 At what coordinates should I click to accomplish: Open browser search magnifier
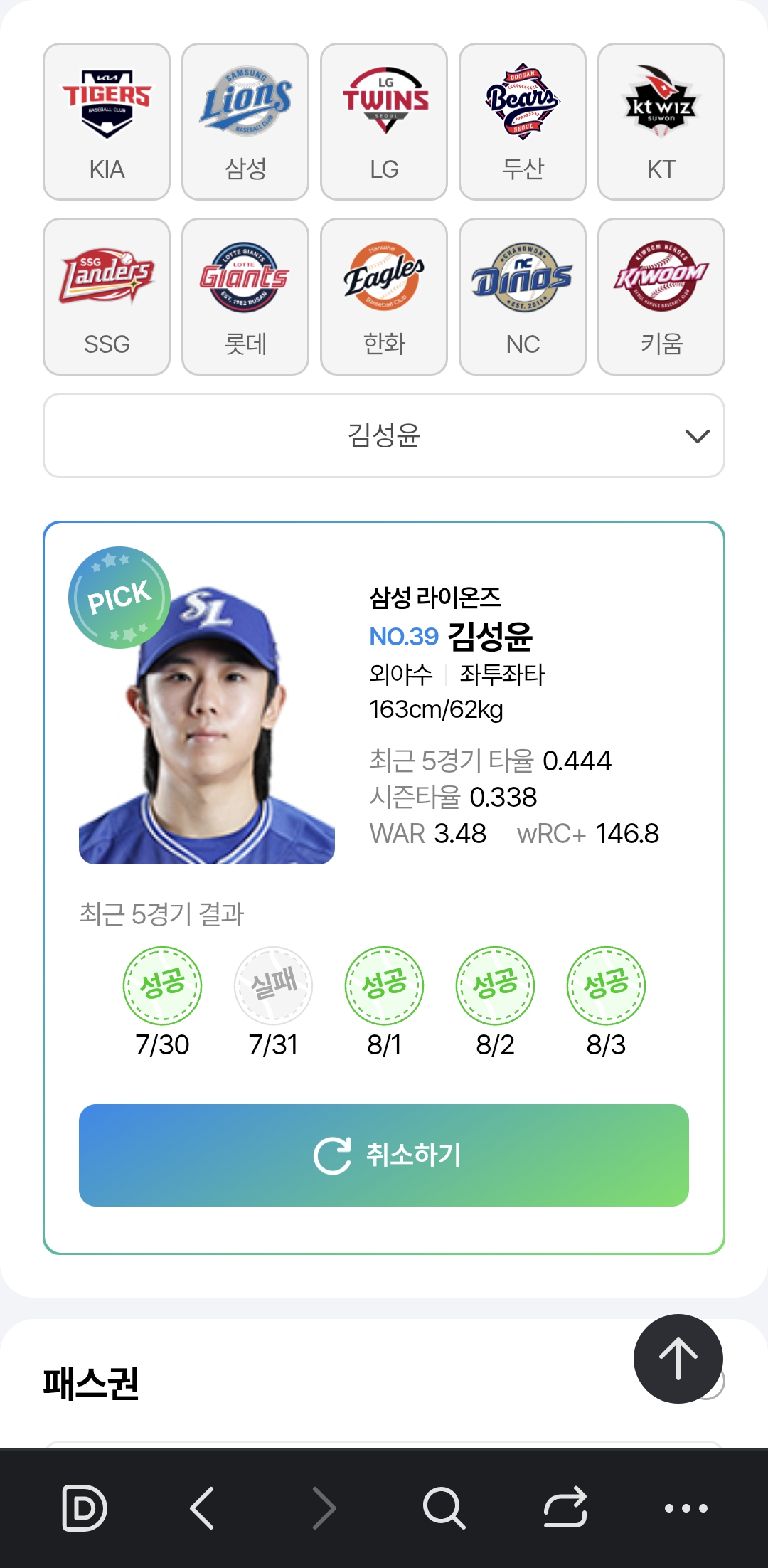click(444, 1508)
